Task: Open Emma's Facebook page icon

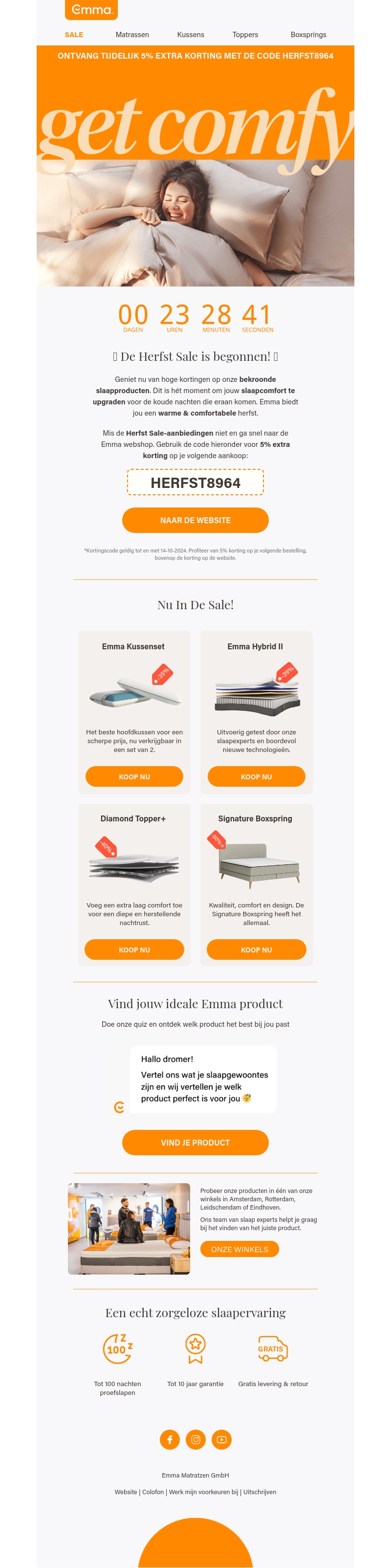Action: (x=170, y=1439)
